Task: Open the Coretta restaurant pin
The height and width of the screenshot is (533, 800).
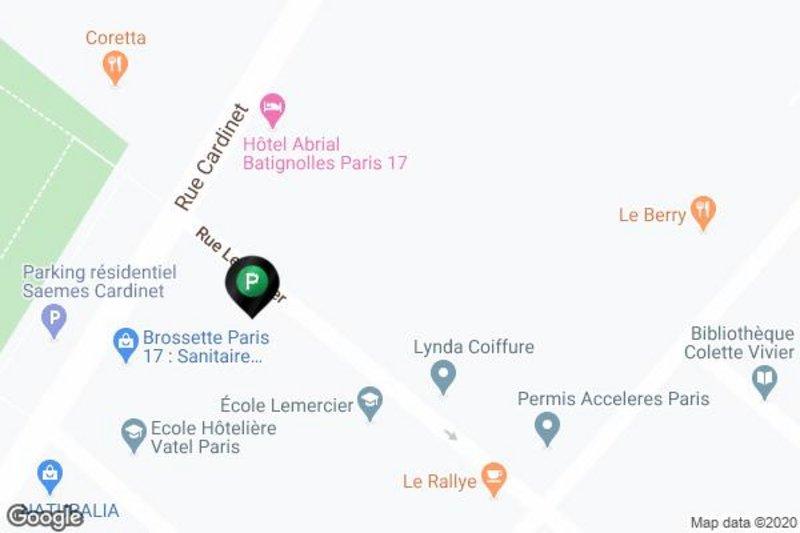Action: coord(116,66)
